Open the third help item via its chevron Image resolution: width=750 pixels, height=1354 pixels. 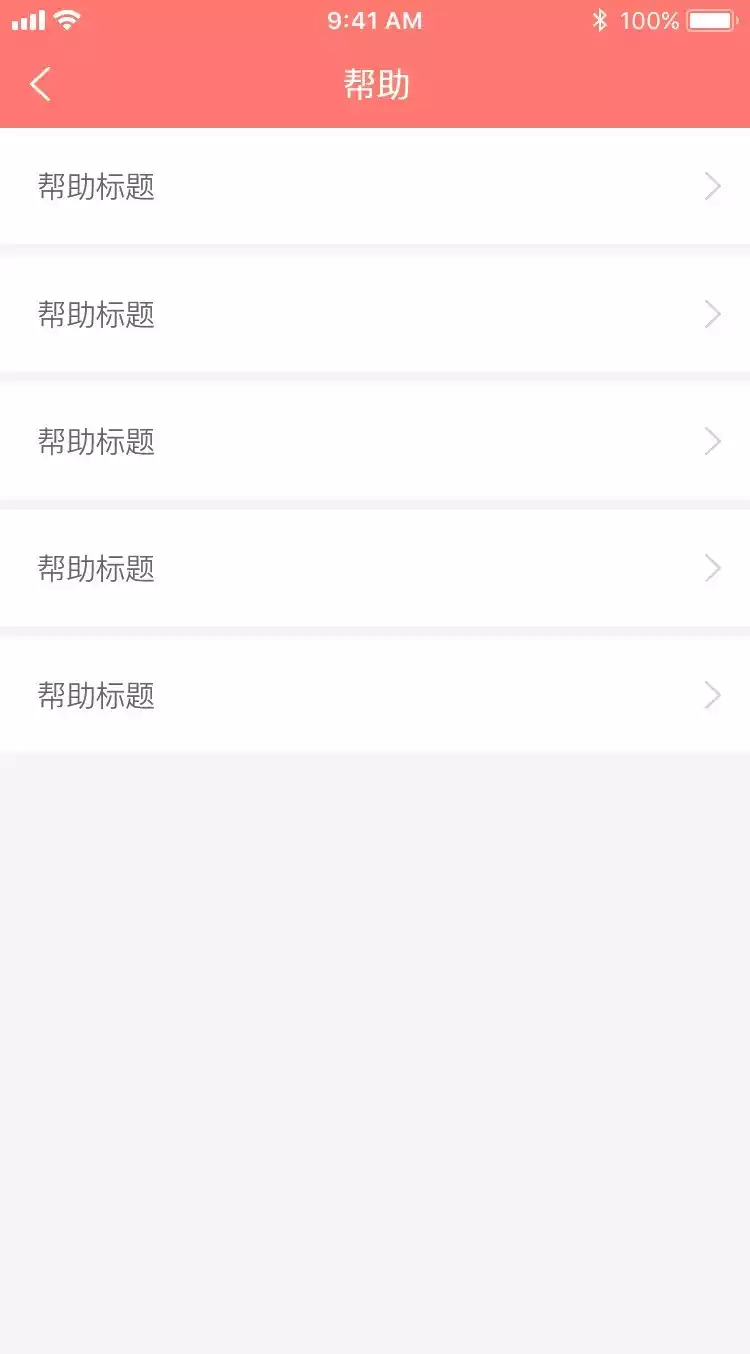tap(712, 441)
